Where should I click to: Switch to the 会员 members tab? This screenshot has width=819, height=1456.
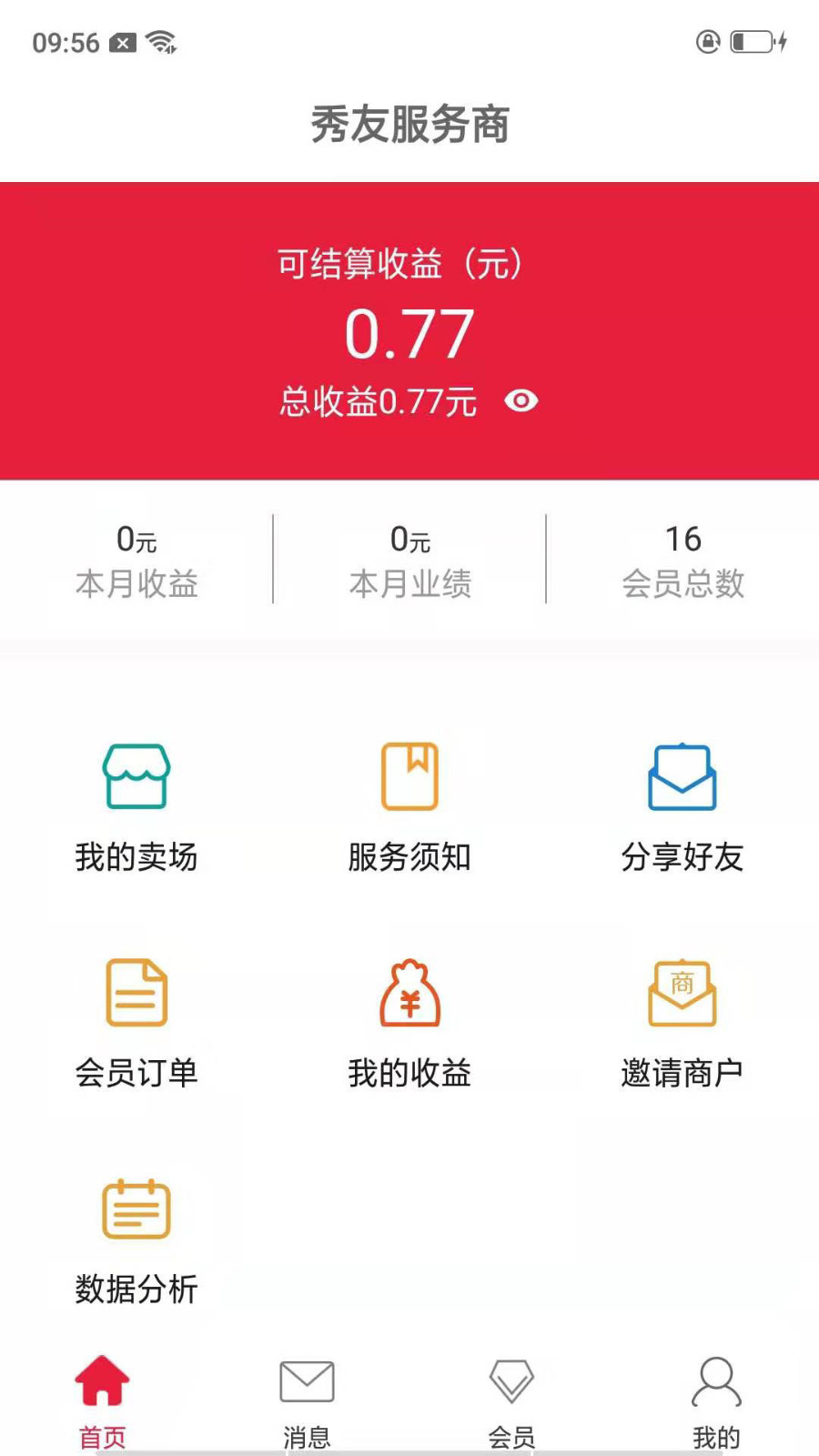(x=511, y=1401)
